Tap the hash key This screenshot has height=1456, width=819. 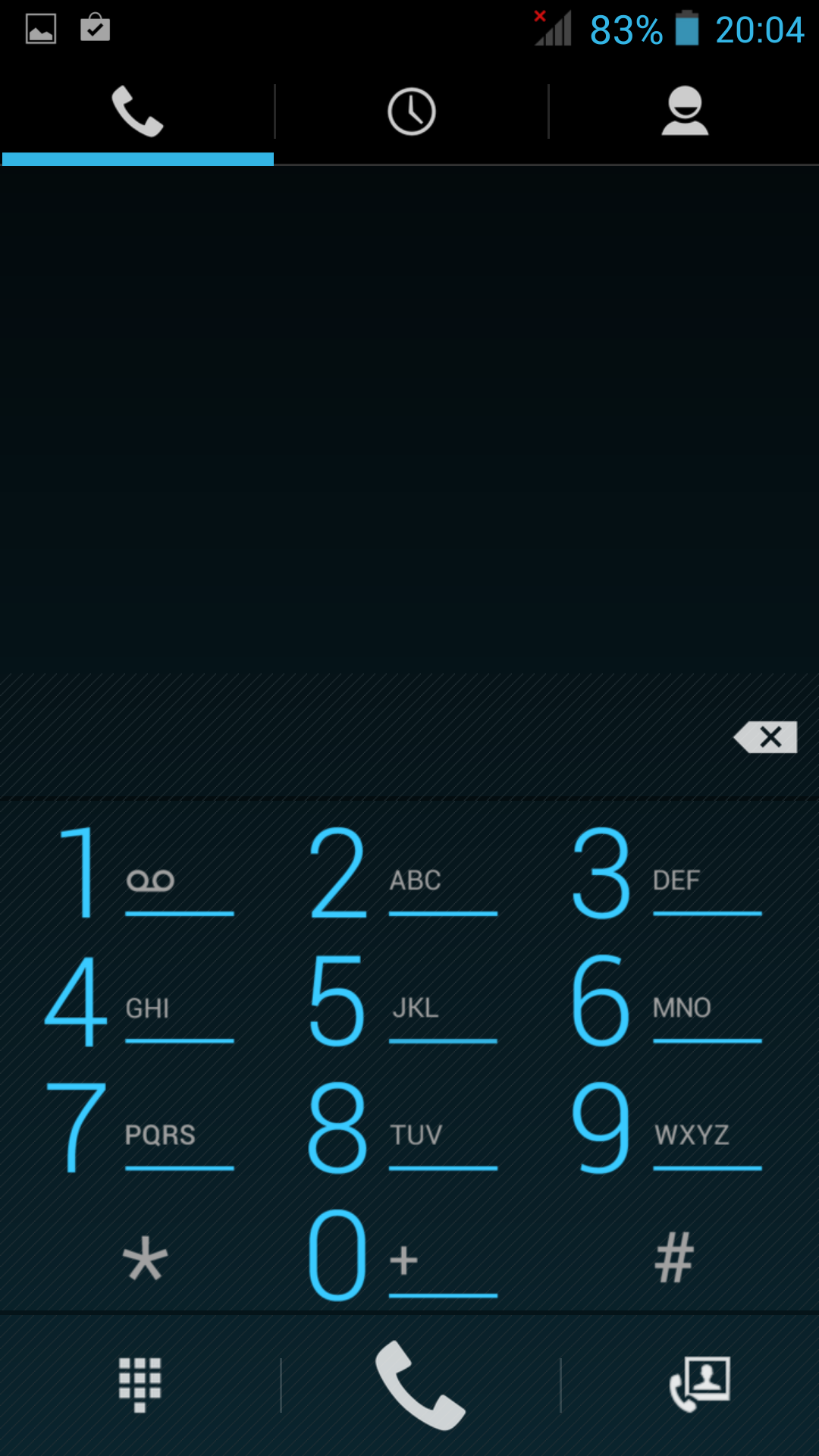tap(673, 1257)
